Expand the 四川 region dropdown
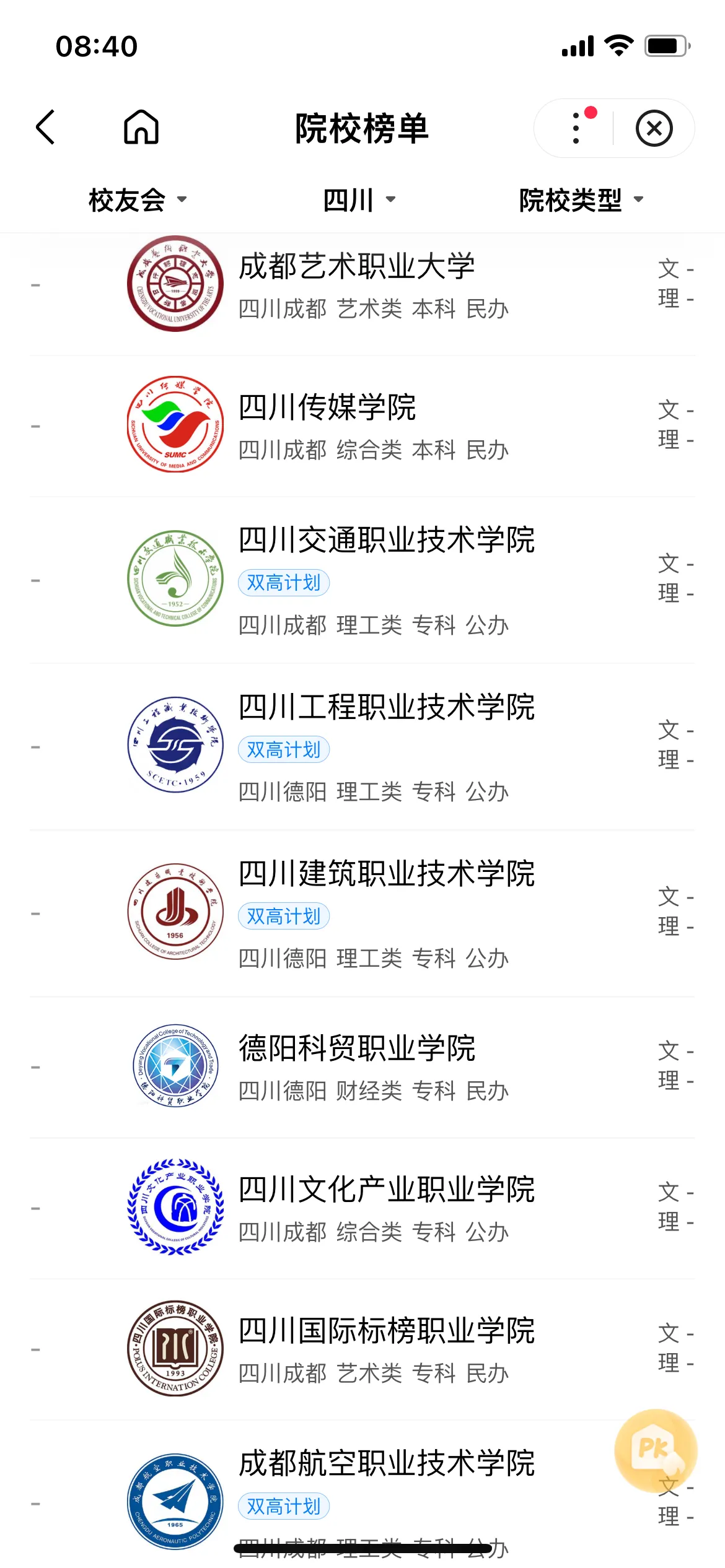This screenshot has height=1568, width=725. [359, 200]
